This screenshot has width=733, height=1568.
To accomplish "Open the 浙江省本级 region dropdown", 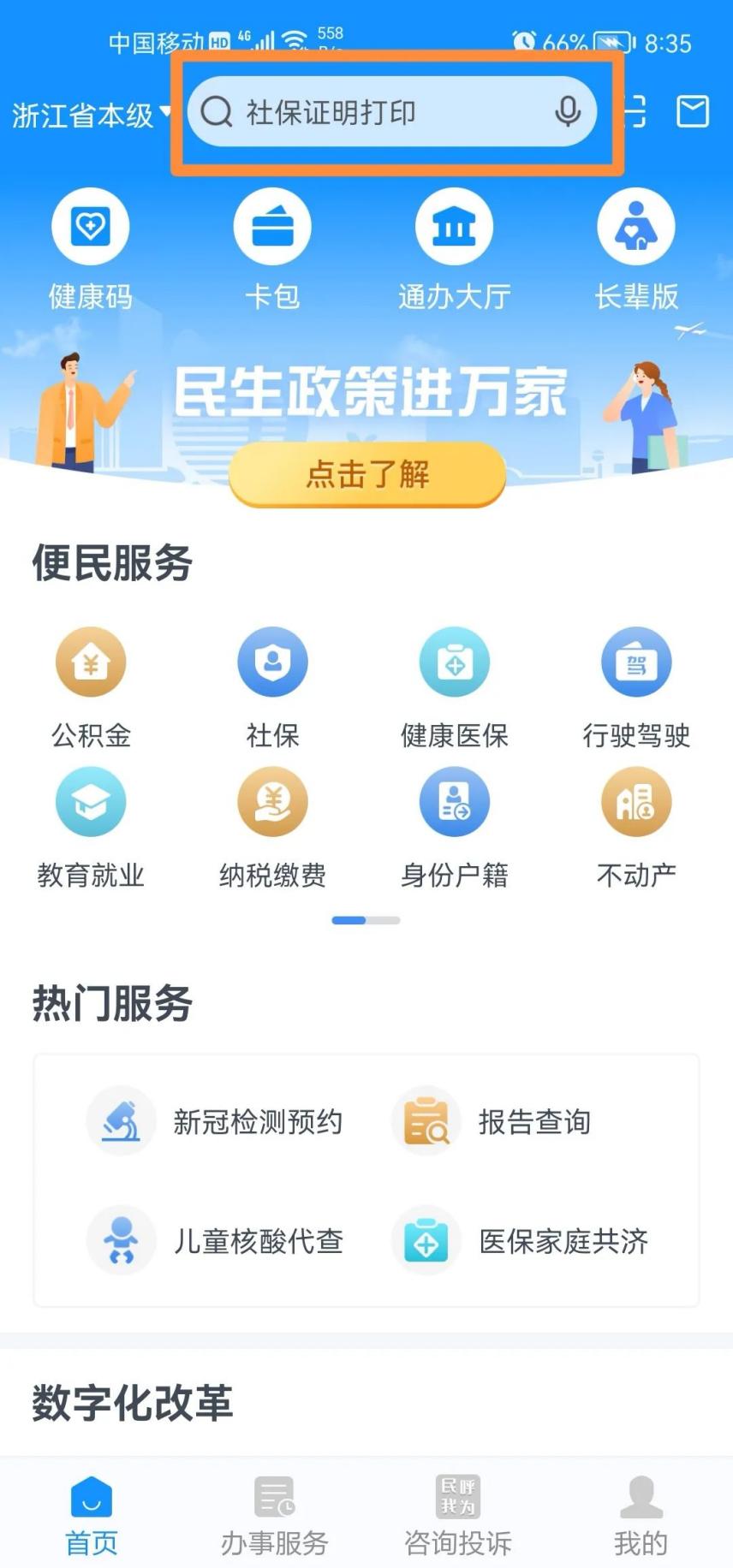I will [x=91, y=114].
